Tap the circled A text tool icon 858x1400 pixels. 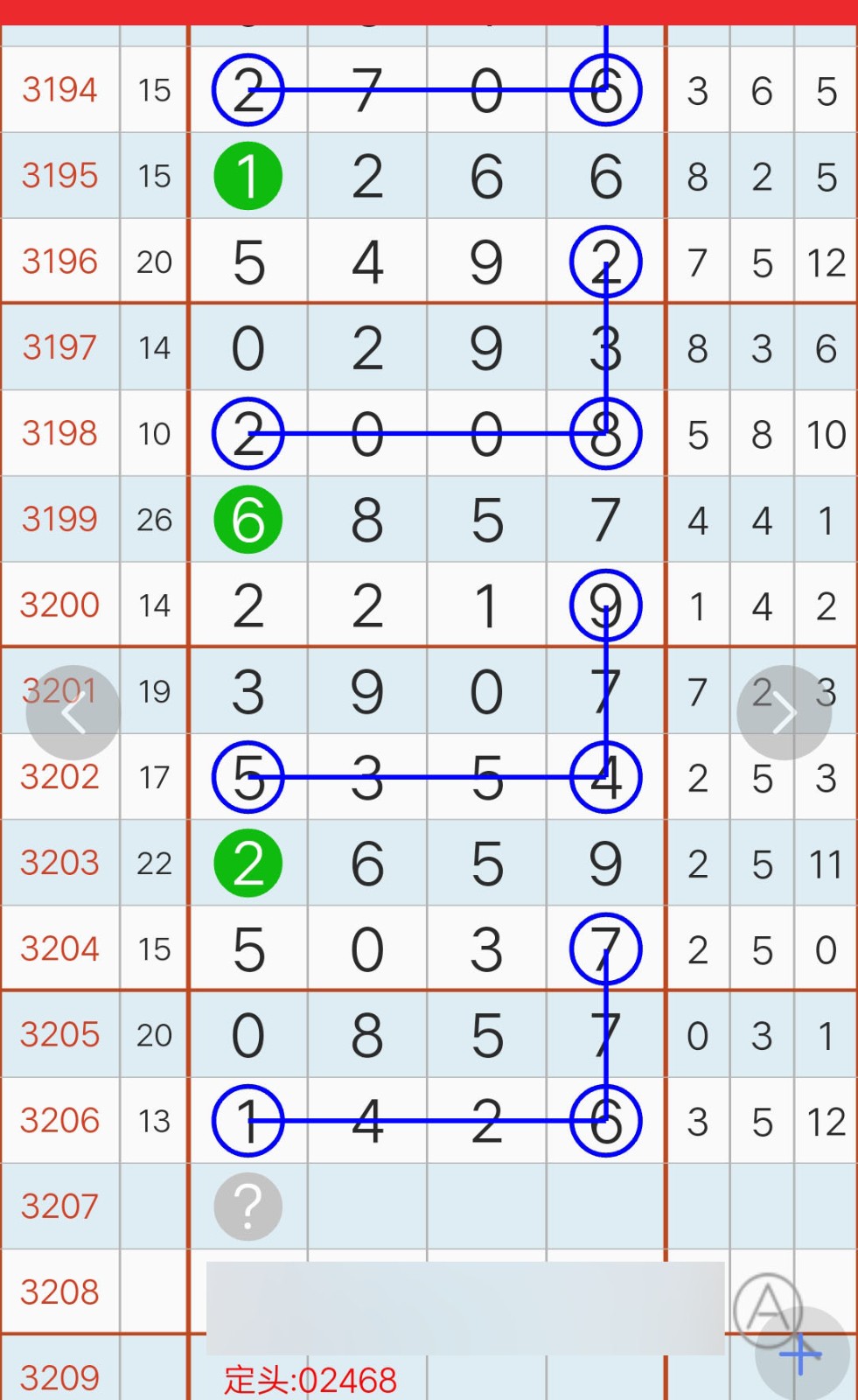coord(768,1308)
